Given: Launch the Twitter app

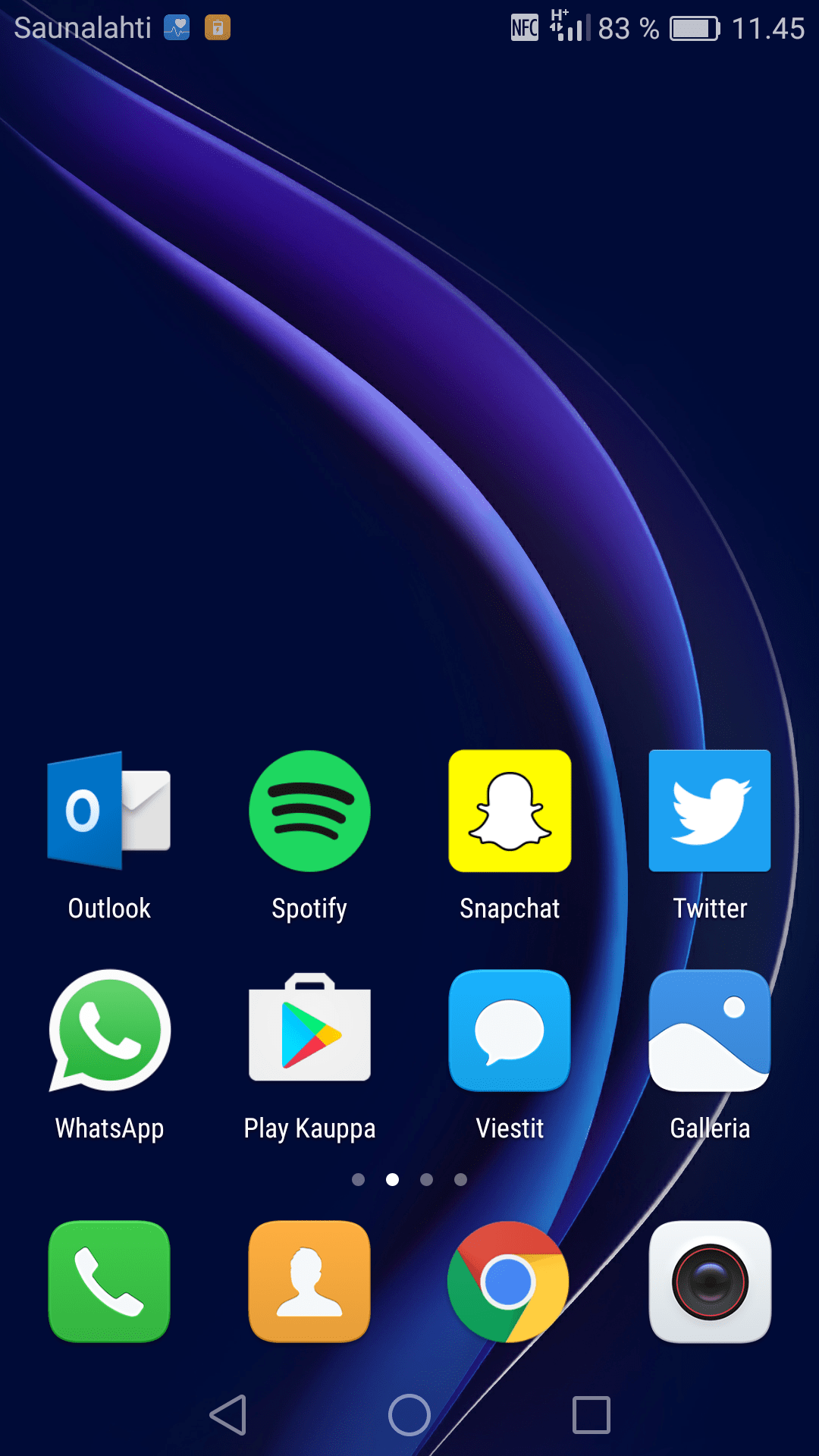Looking at the screenshot, I should tap(710, 811).
